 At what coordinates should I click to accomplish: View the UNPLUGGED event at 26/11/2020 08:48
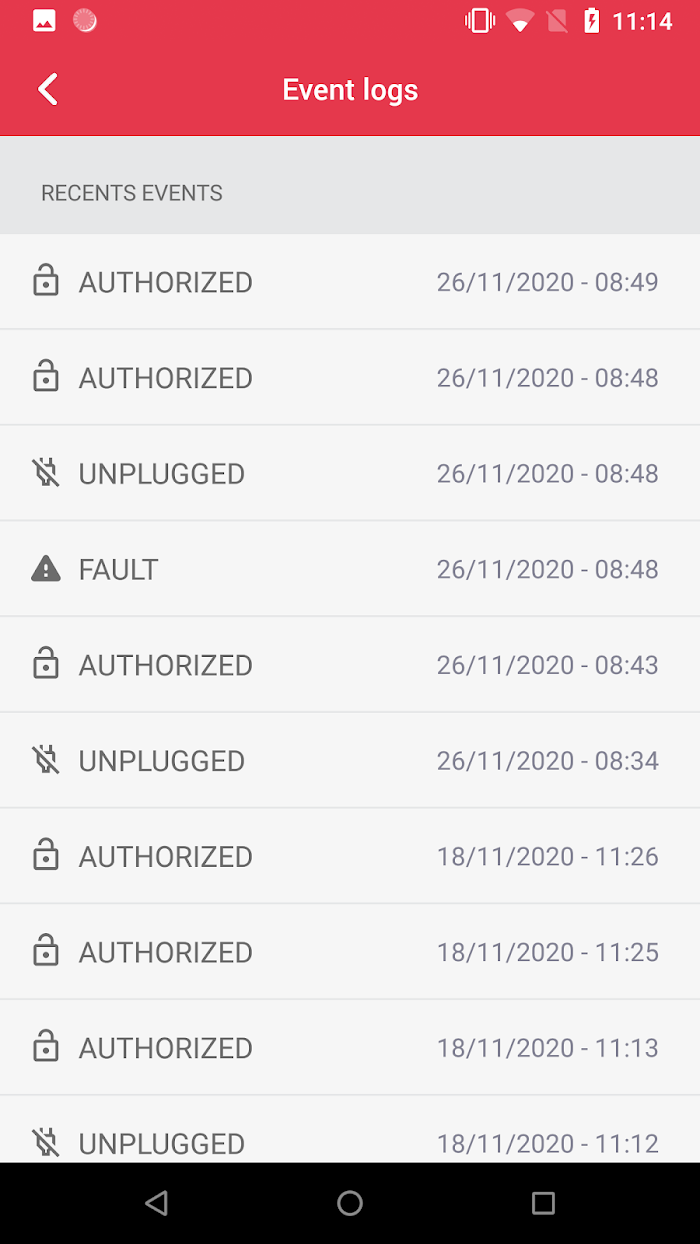pos(350,474)
